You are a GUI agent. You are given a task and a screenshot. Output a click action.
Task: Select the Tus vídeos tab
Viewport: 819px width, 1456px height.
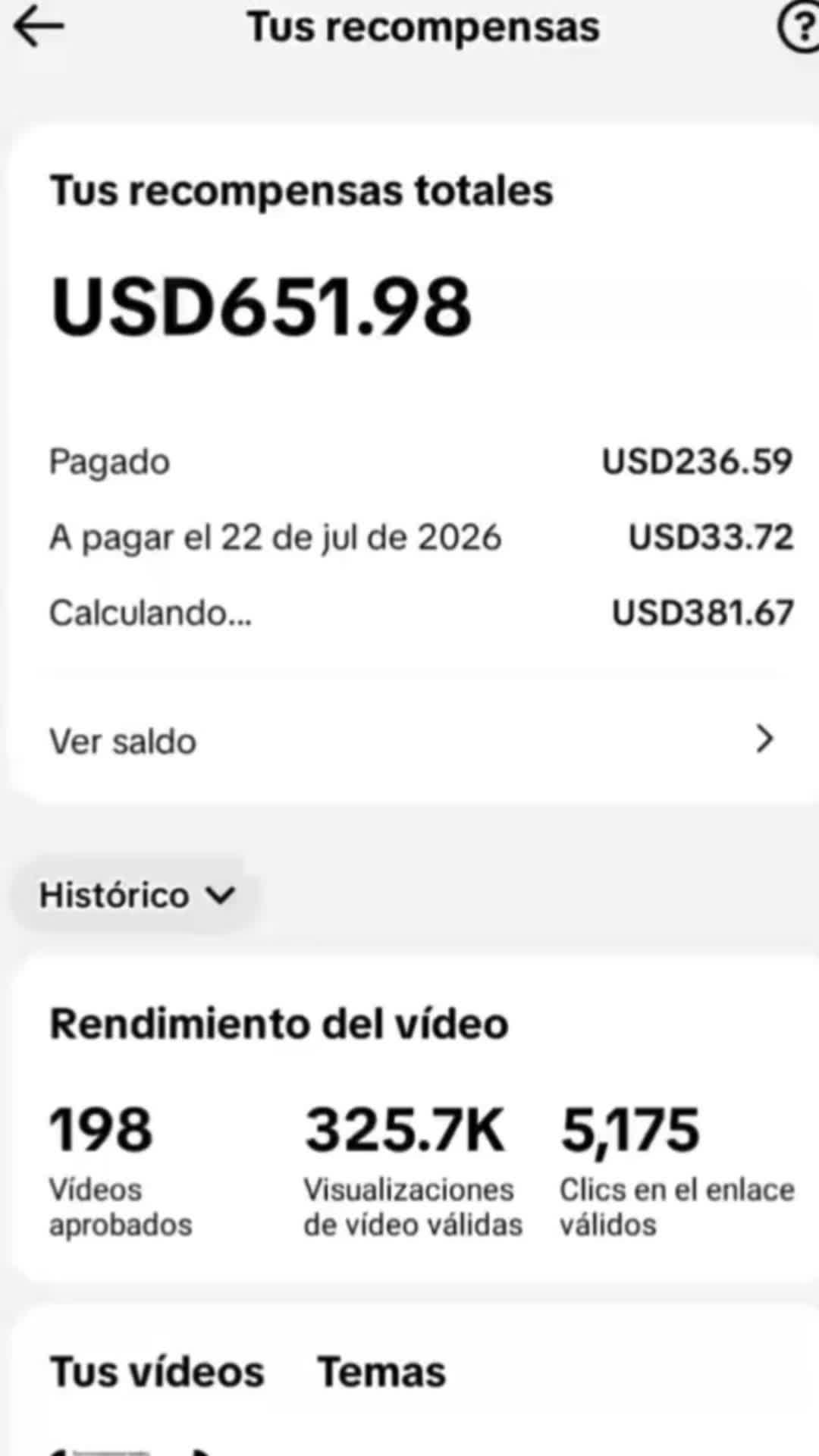[157, 1371]
